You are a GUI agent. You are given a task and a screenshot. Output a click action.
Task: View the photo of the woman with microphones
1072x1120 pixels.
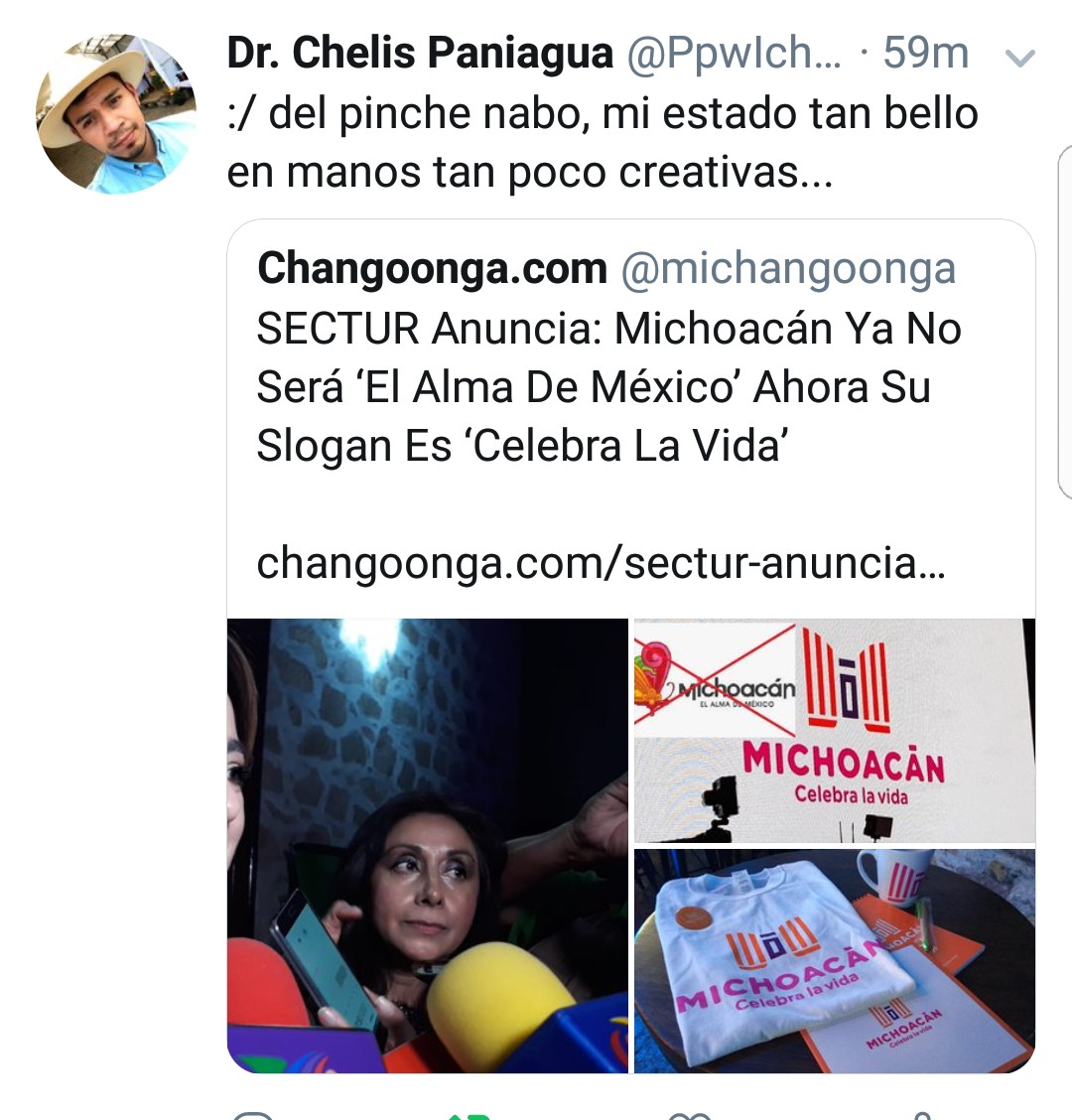click(428, 845)
